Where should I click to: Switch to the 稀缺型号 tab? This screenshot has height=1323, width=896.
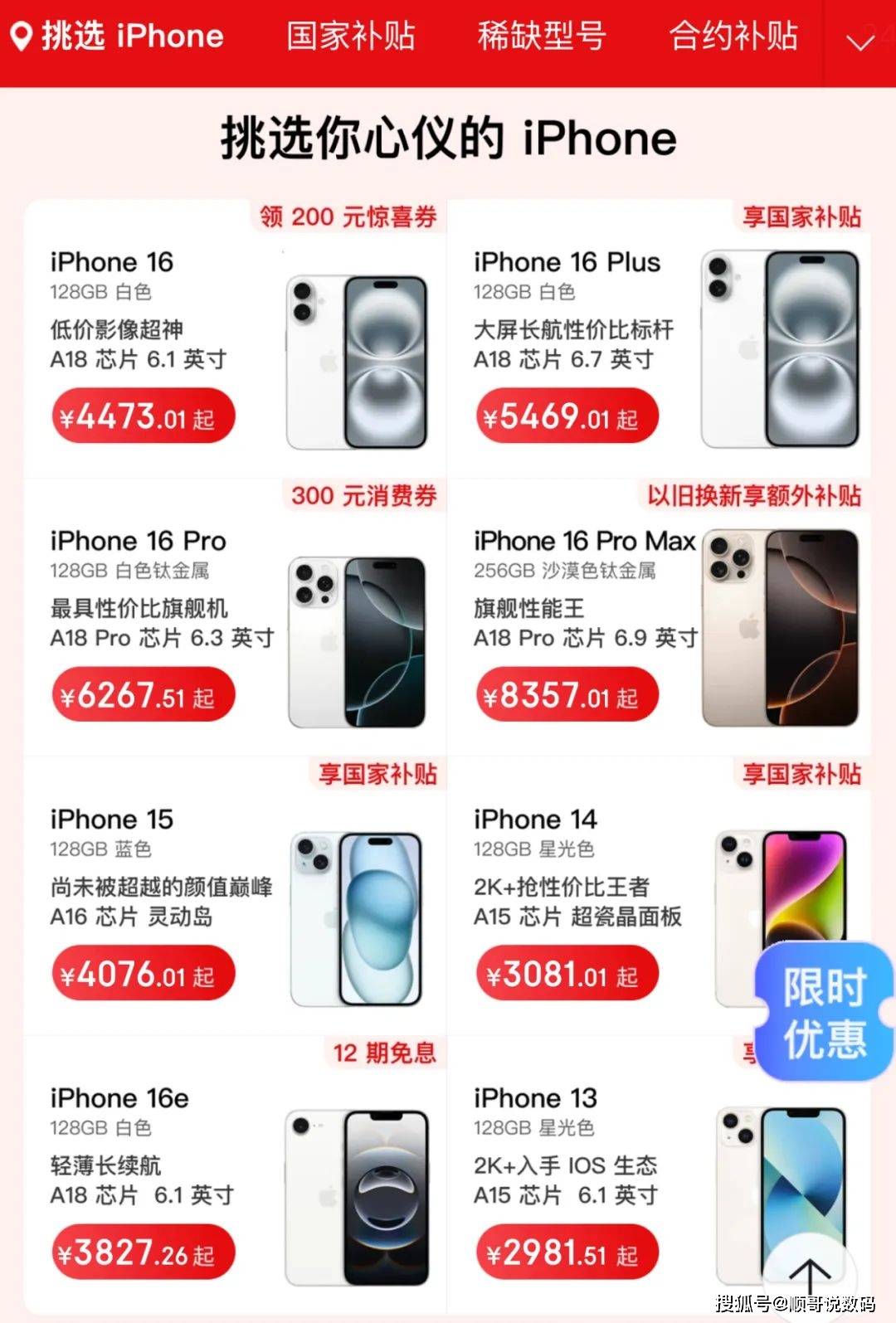click(x=541, y=36)
